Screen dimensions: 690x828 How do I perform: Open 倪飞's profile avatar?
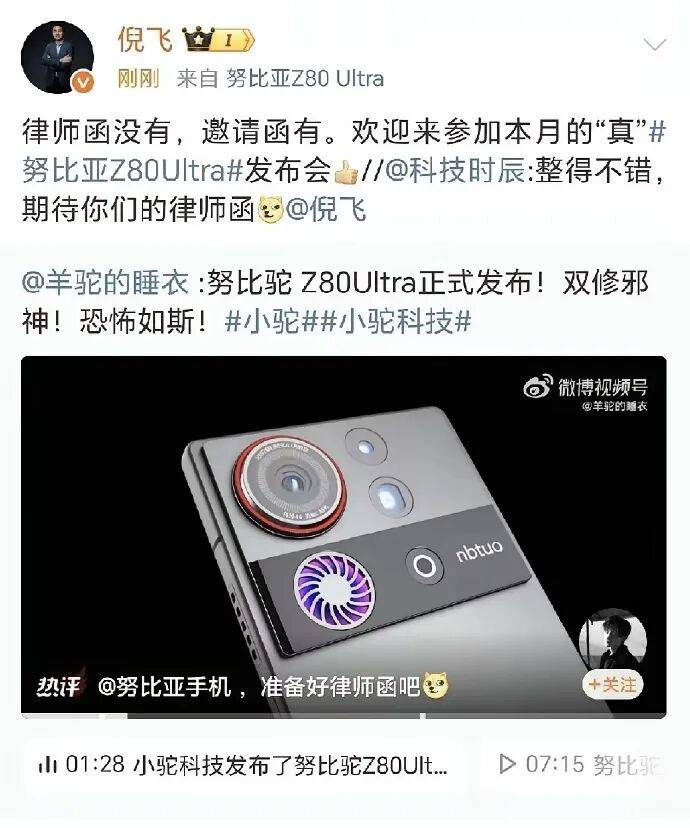[x=57, y=57]
